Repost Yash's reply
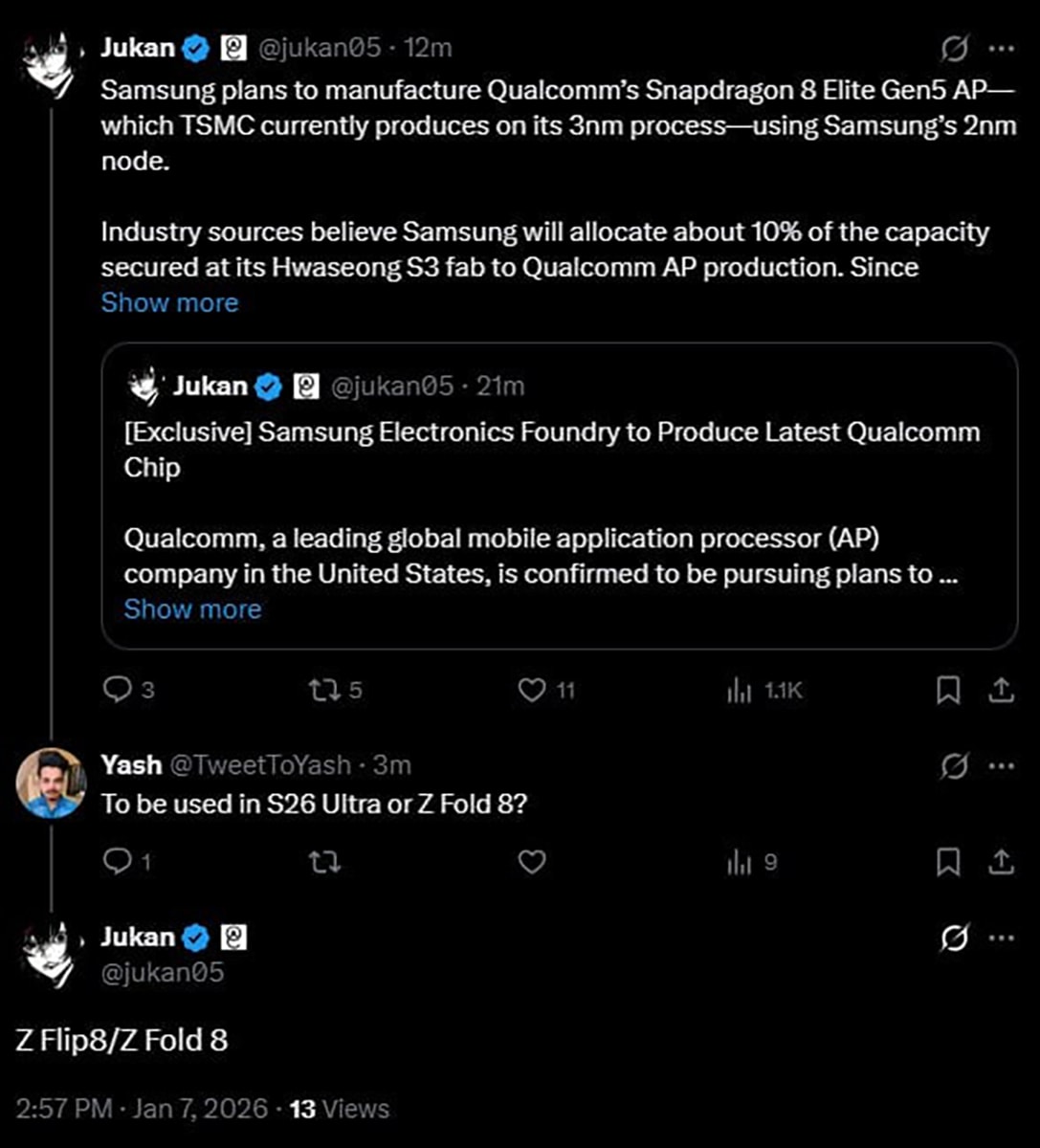 [324, 862]
